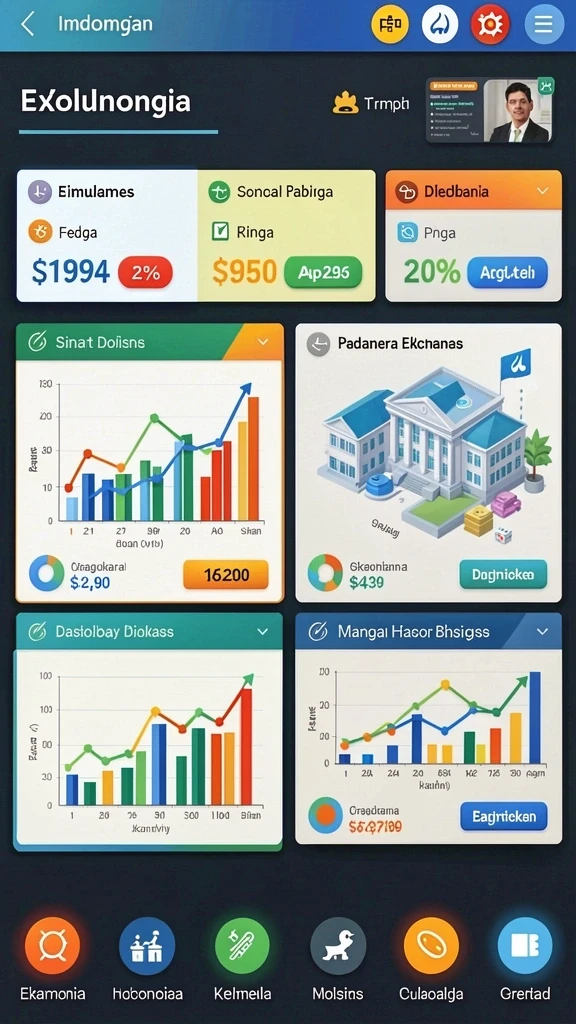The height and width of the screenshot is (1024, 576).
Task: Tap the yellow circle icon in the header
Action: coord(390,25)
